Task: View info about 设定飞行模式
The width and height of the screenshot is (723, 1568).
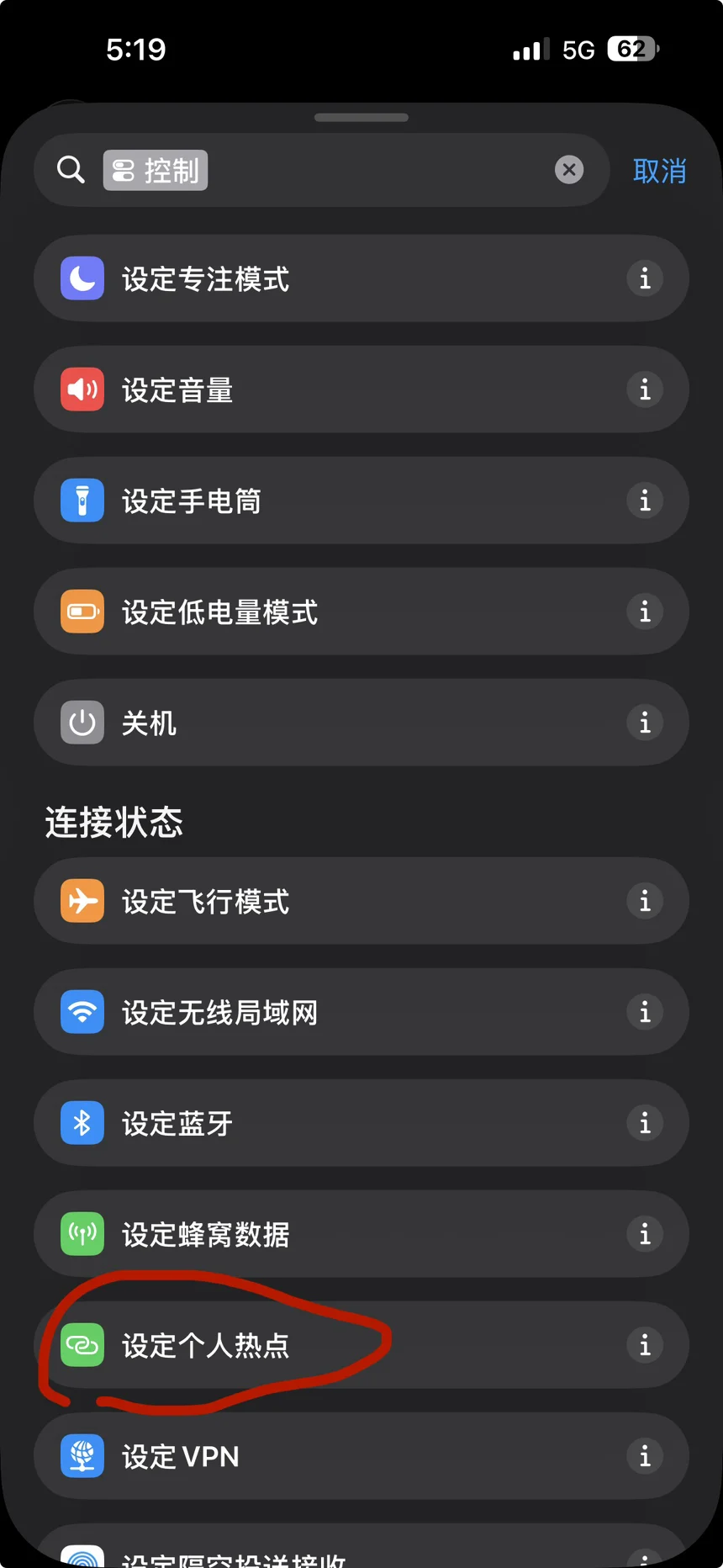Action: coord(645,901)
